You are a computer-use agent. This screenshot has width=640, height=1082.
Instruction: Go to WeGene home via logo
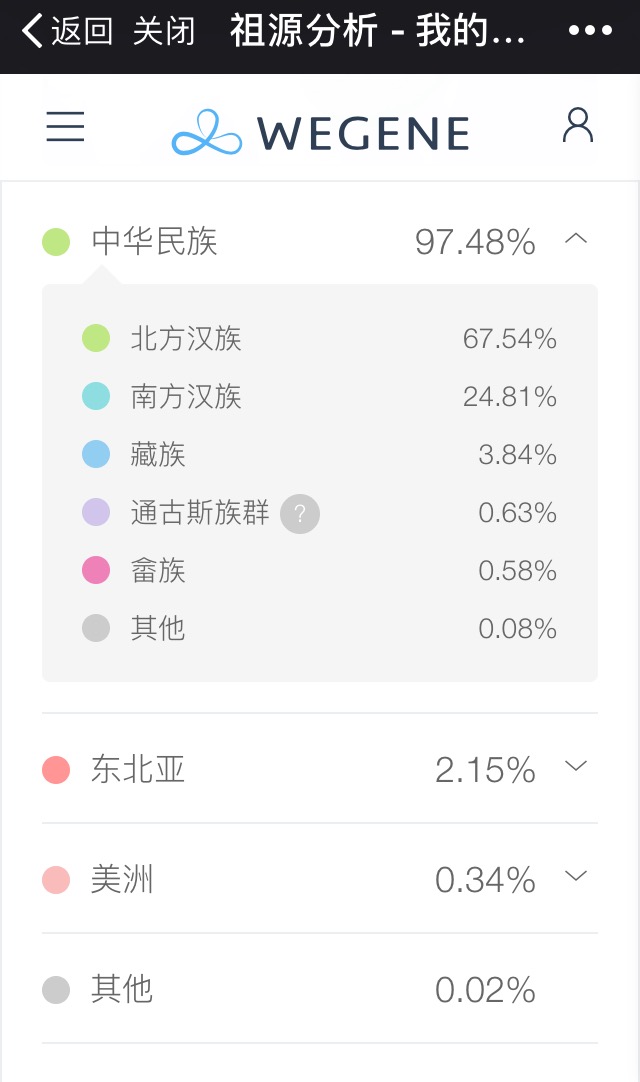pyautogui.click(x=320, y=132)
